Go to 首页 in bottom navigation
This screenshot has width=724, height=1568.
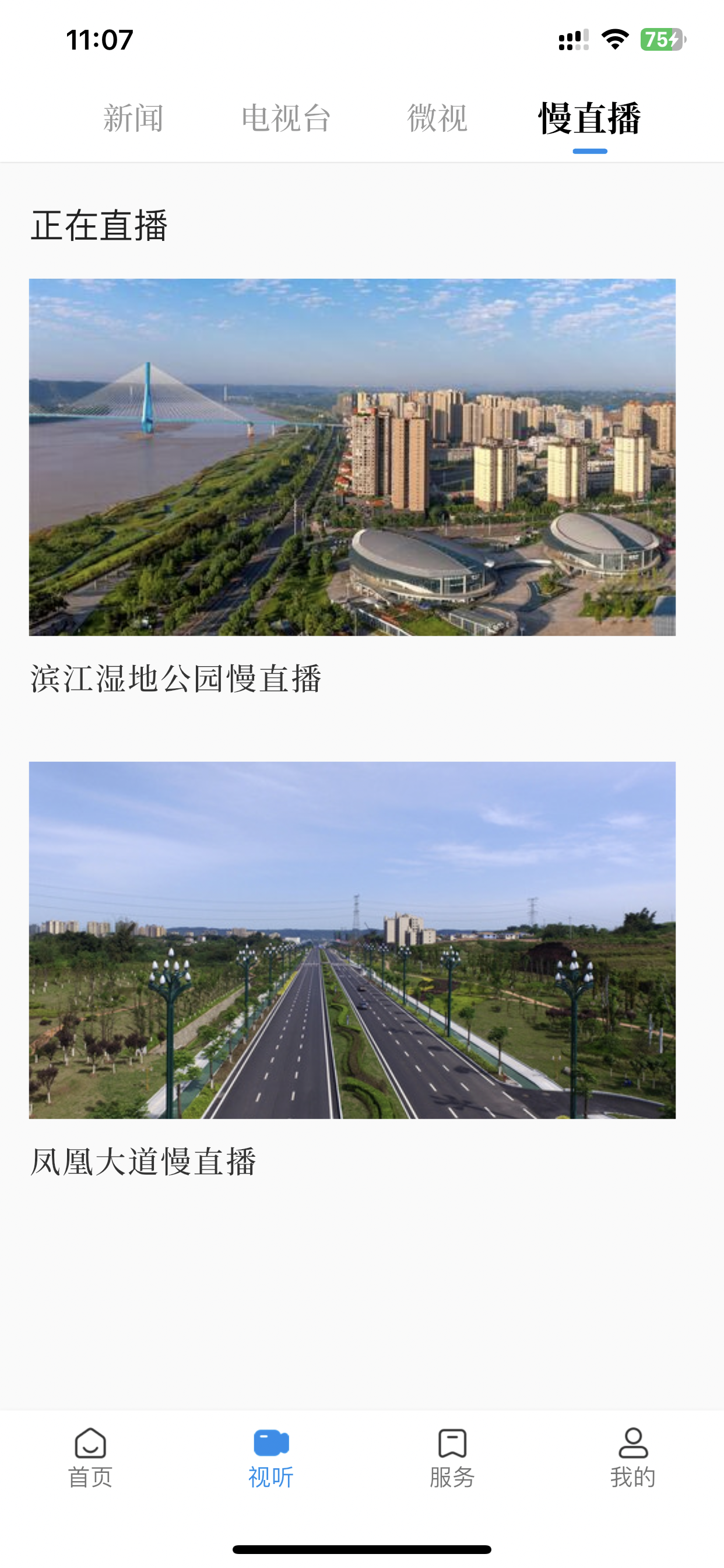(91, 1458)
